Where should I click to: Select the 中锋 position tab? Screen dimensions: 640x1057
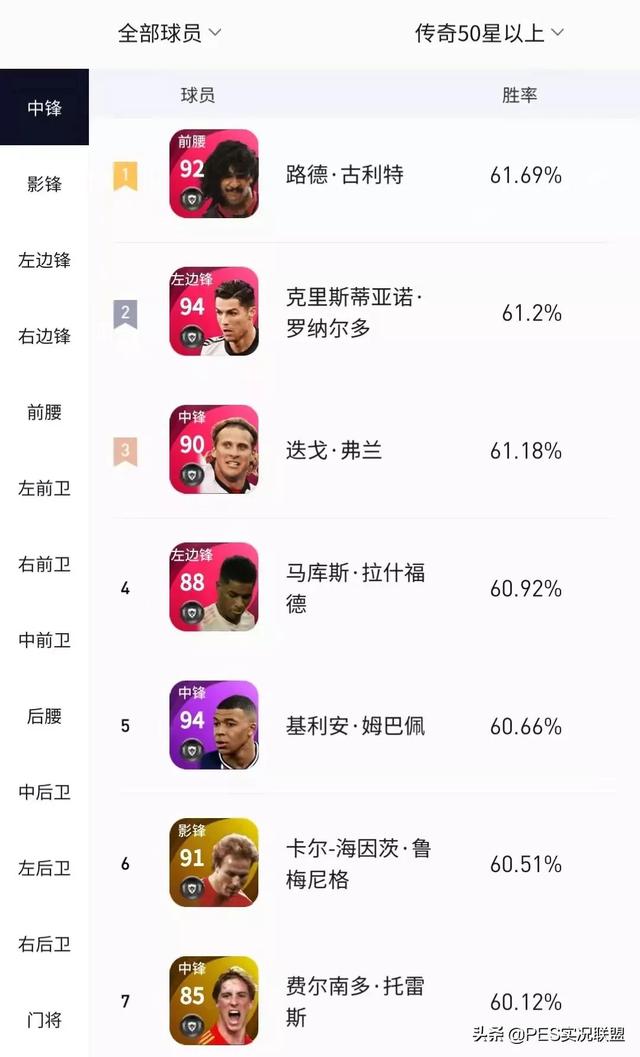pos(45,107)
